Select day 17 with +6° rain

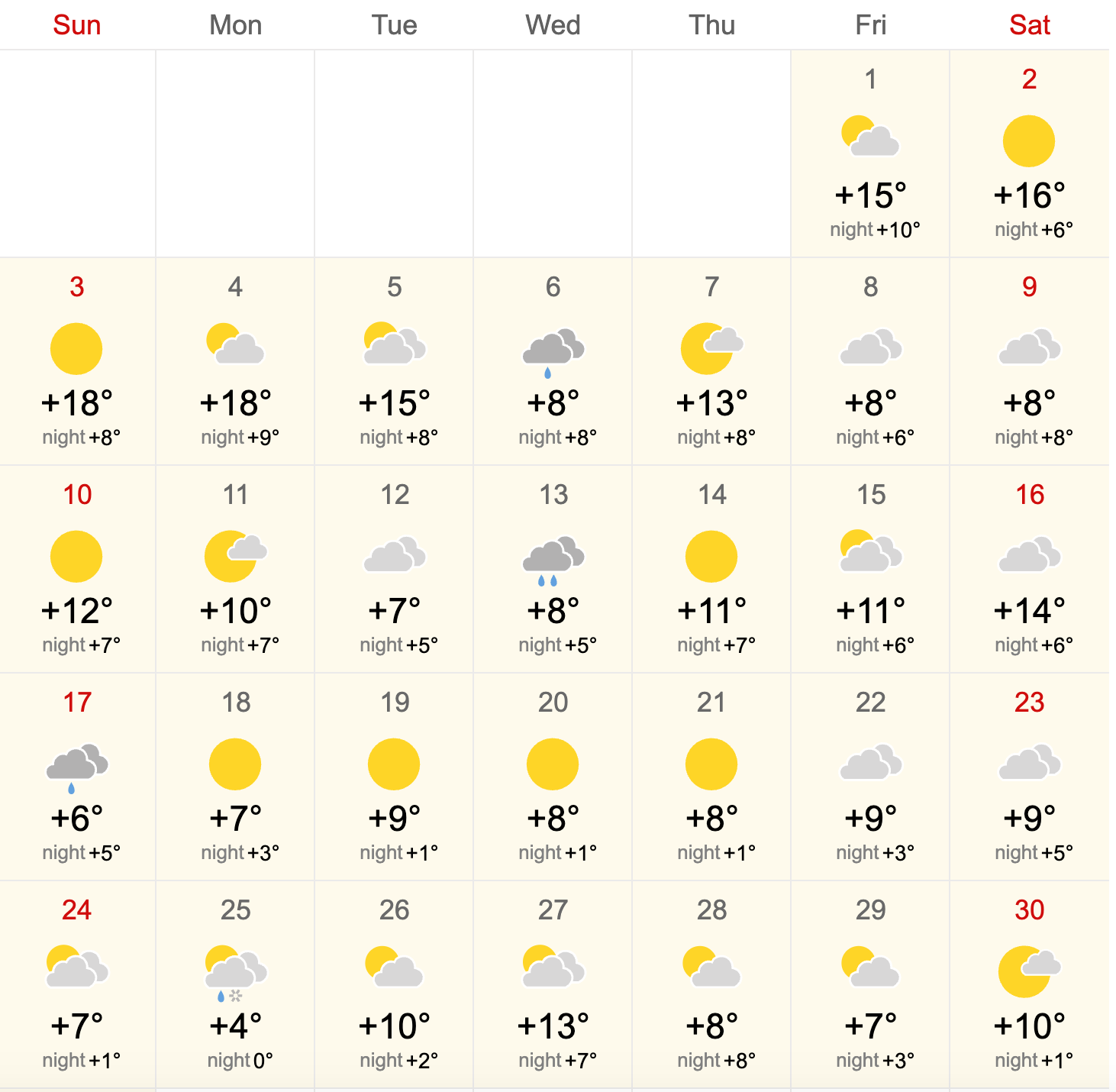point(77,777)
